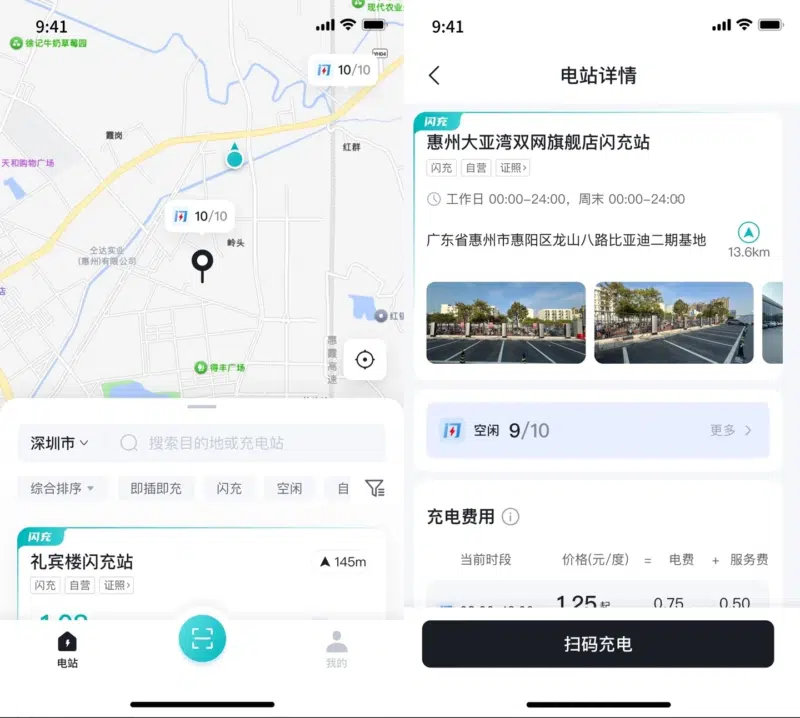Open 更多 in the 空闲 9/10 row
This screenshot has height=718, width=800.
coord(731,430)
